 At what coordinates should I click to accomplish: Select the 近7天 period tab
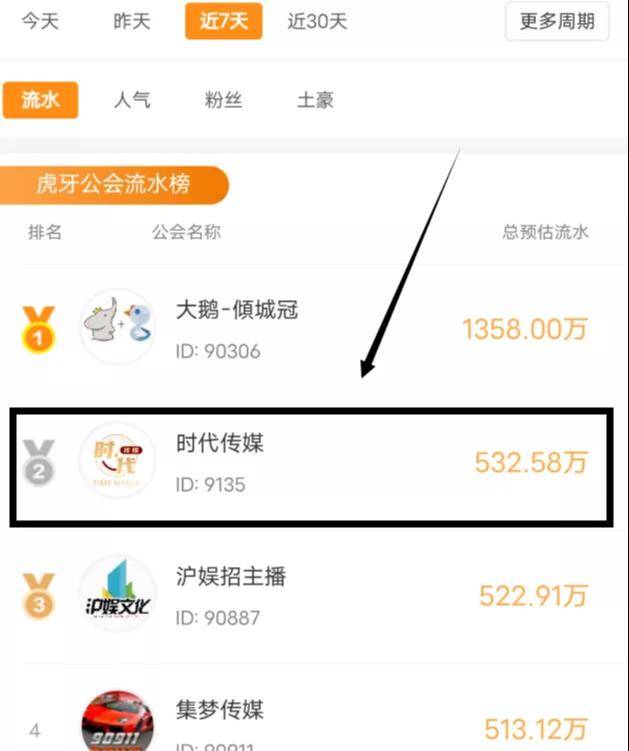pos(223,21)
